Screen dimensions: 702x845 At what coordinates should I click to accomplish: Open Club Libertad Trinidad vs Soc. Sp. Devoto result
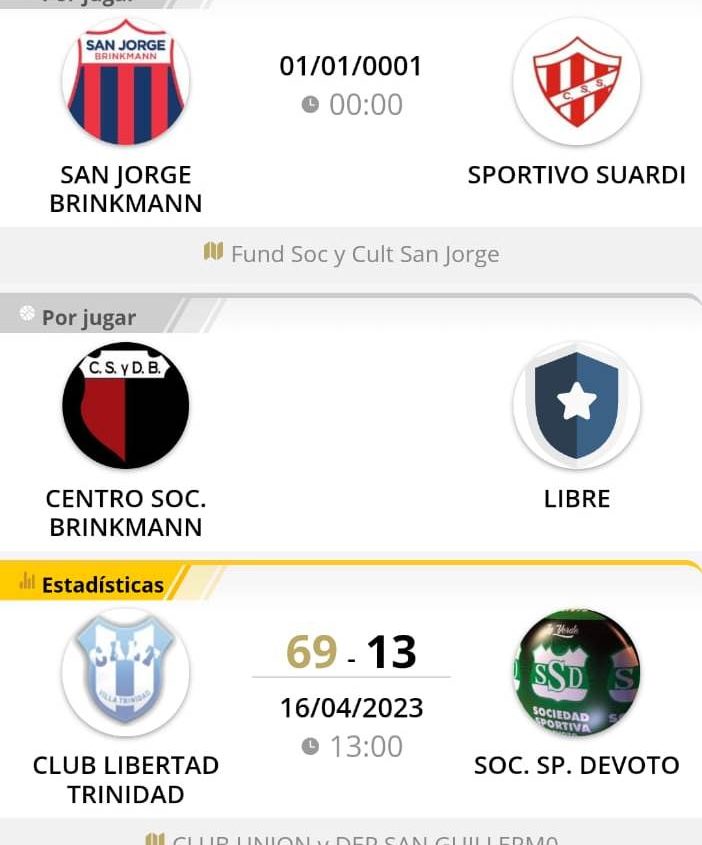tap(351, 652)
